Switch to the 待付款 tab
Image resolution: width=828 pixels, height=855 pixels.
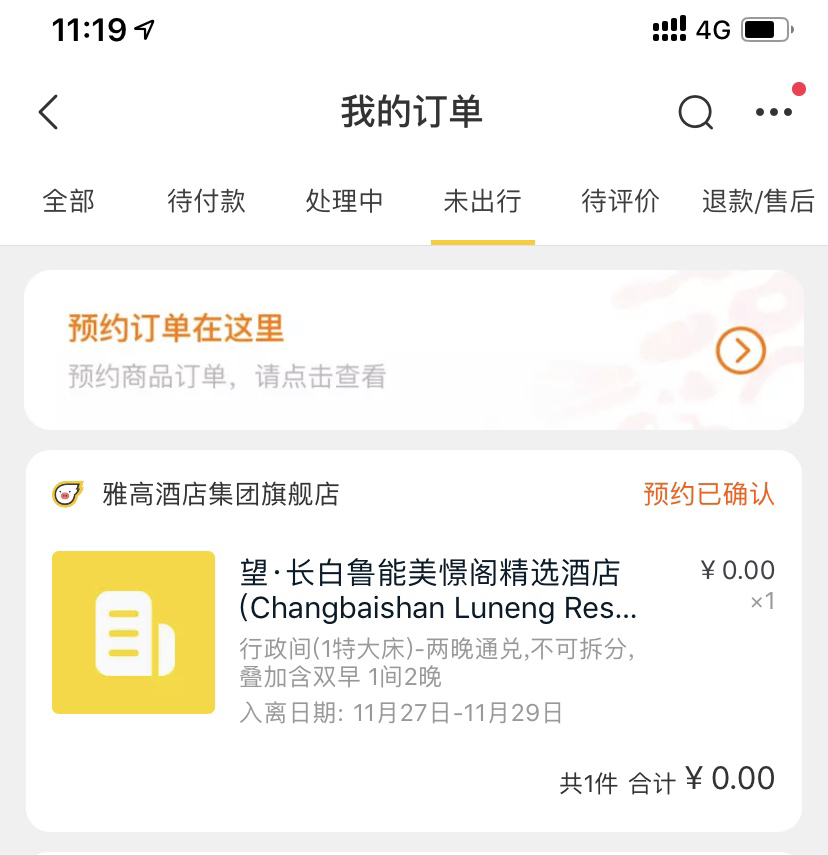tap(206, 201)
